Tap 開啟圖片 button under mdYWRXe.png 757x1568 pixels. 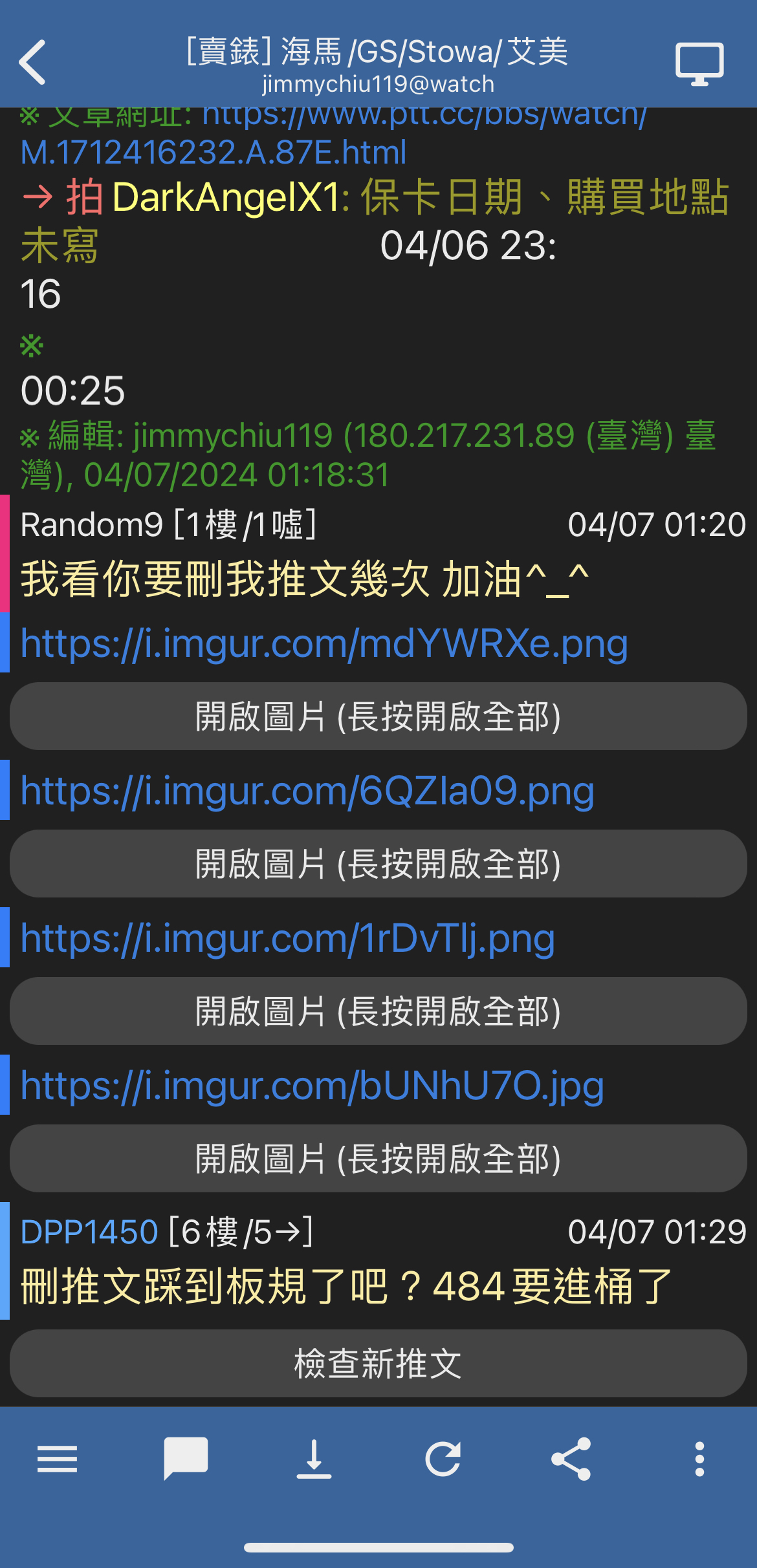(x=378, y=716)
